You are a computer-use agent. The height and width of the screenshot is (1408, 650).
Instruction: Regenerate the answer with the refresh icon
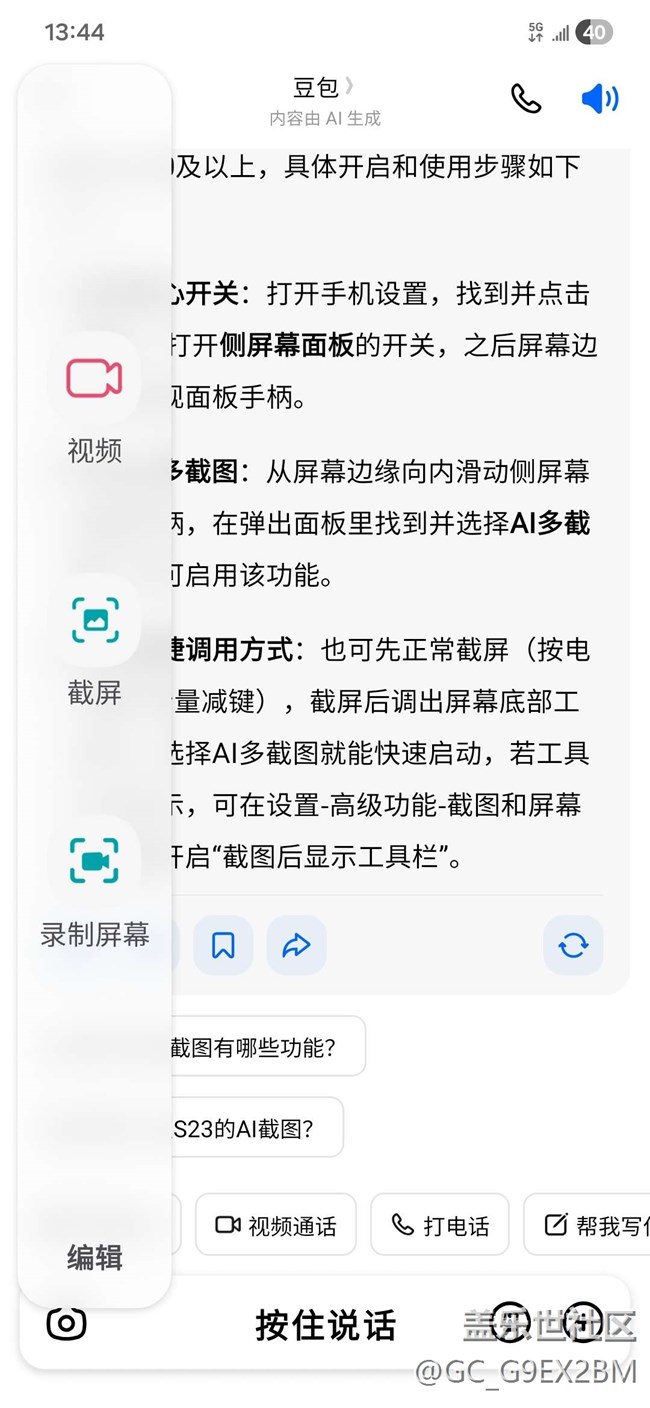573,945
